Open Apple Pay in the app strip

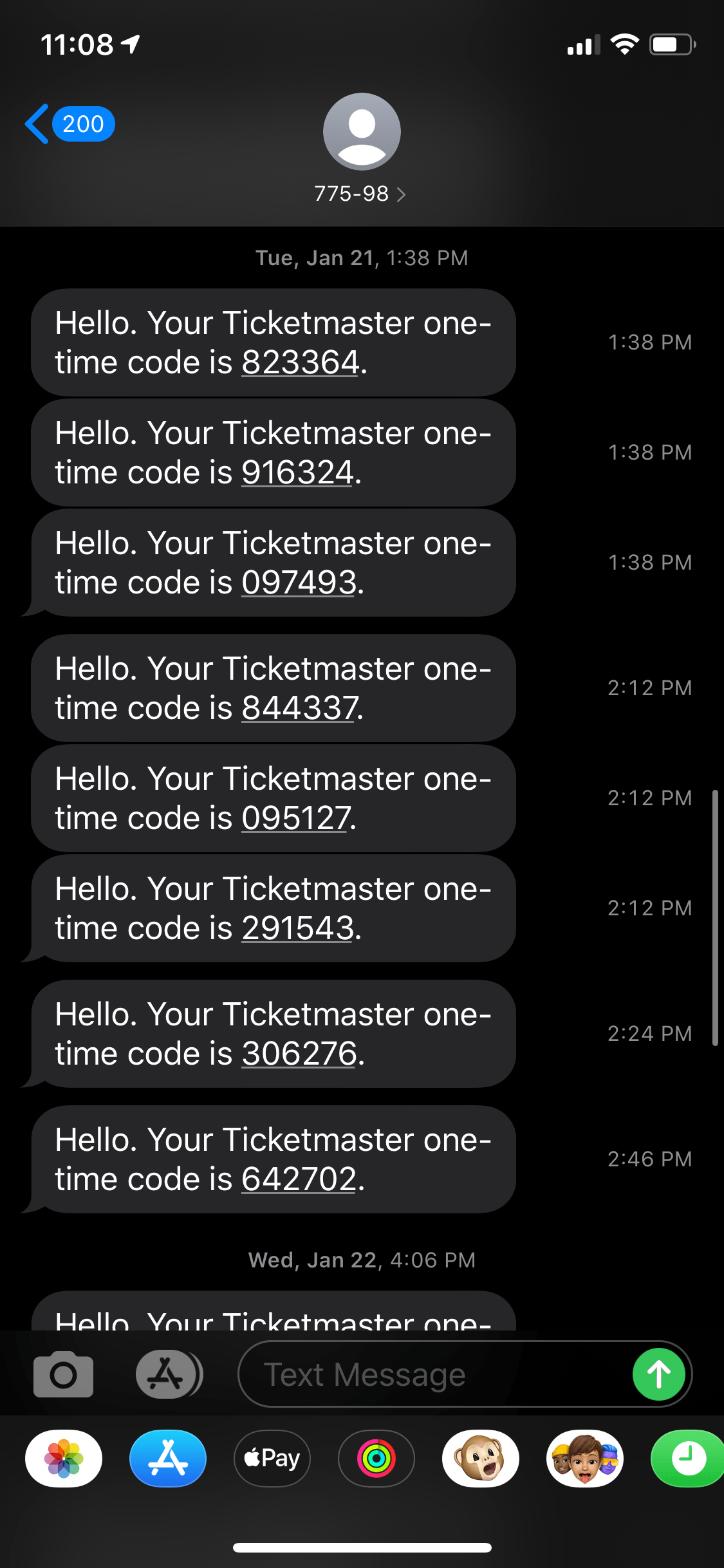272,1459
